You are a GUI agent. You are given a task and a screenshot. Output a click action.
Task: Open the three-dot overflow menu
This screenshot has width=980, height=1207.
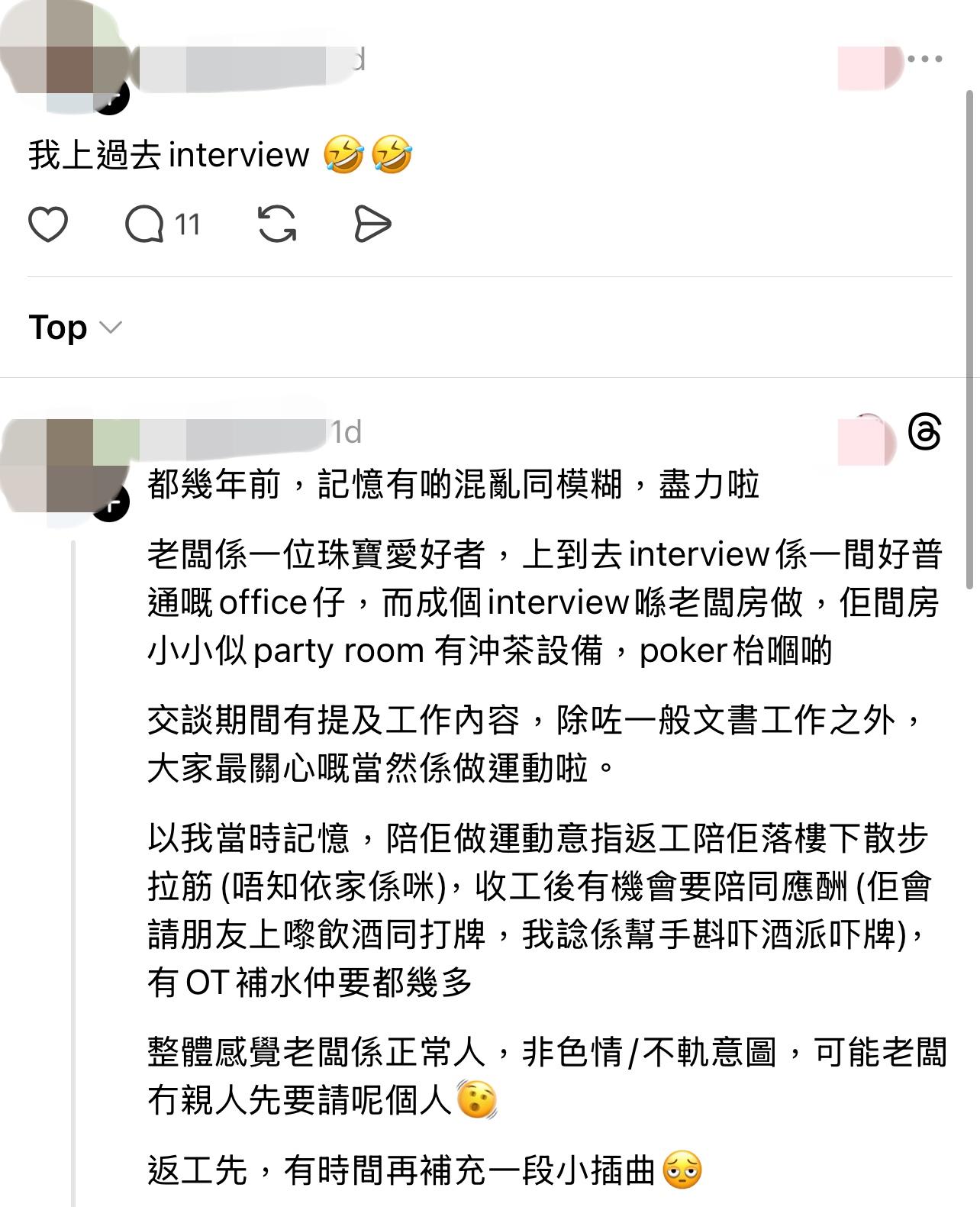(x=925, y=59)
